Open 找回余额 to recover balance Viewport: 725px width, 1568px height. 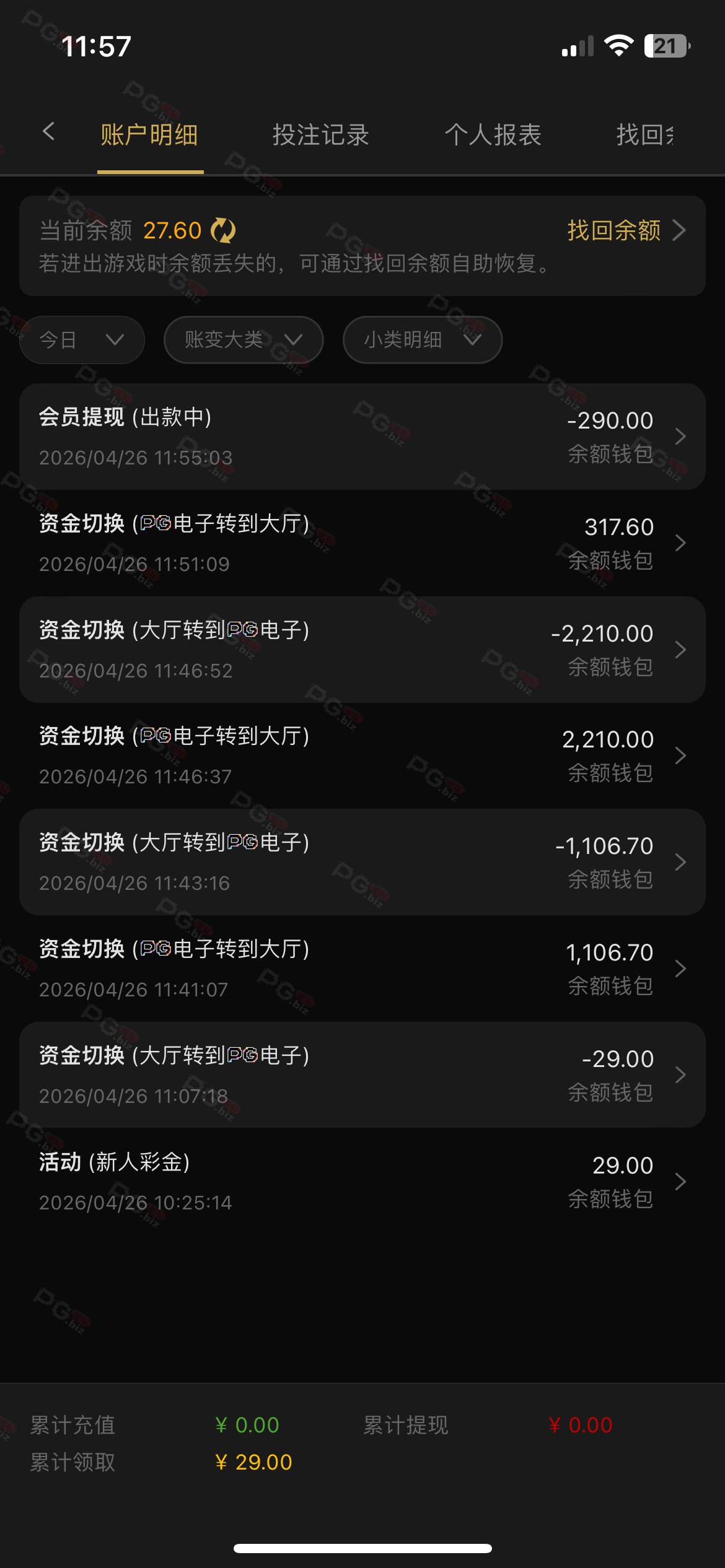(x=626, y=230)
